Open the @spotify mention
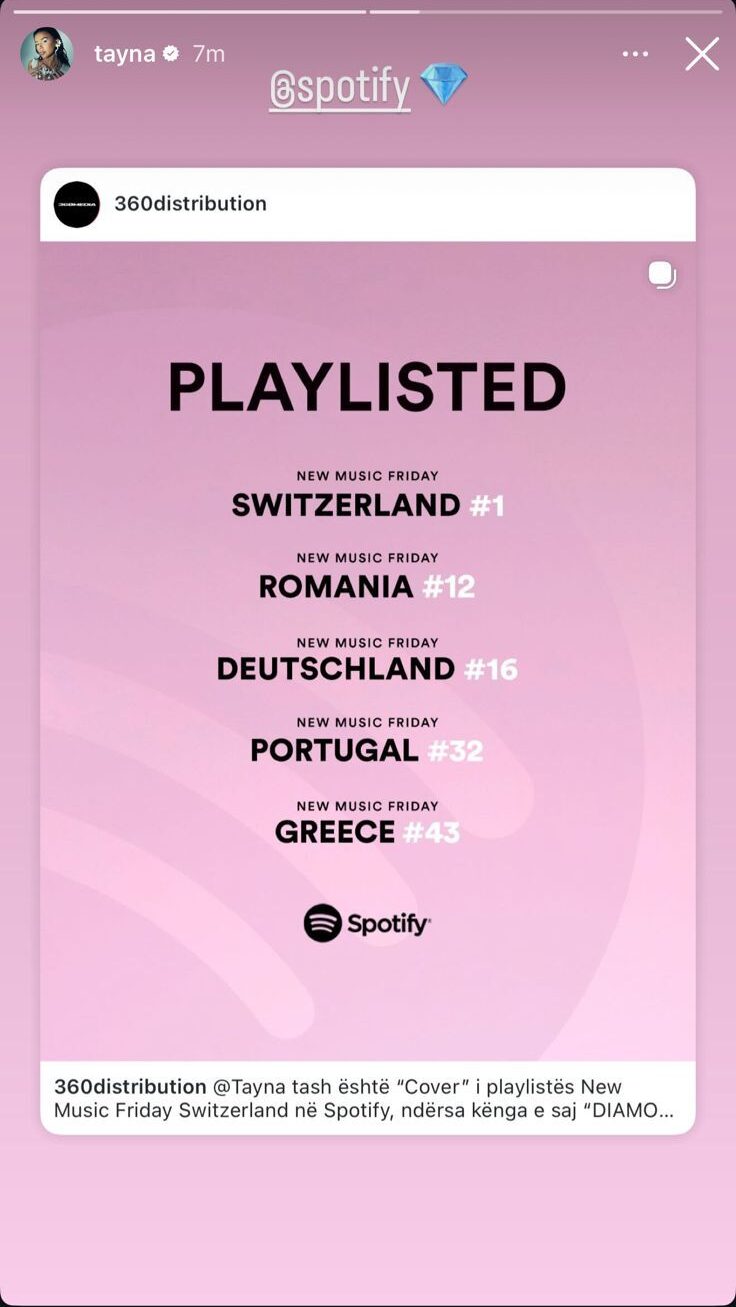This screenshot has height=1307, width=736. [x=340, y=90]
